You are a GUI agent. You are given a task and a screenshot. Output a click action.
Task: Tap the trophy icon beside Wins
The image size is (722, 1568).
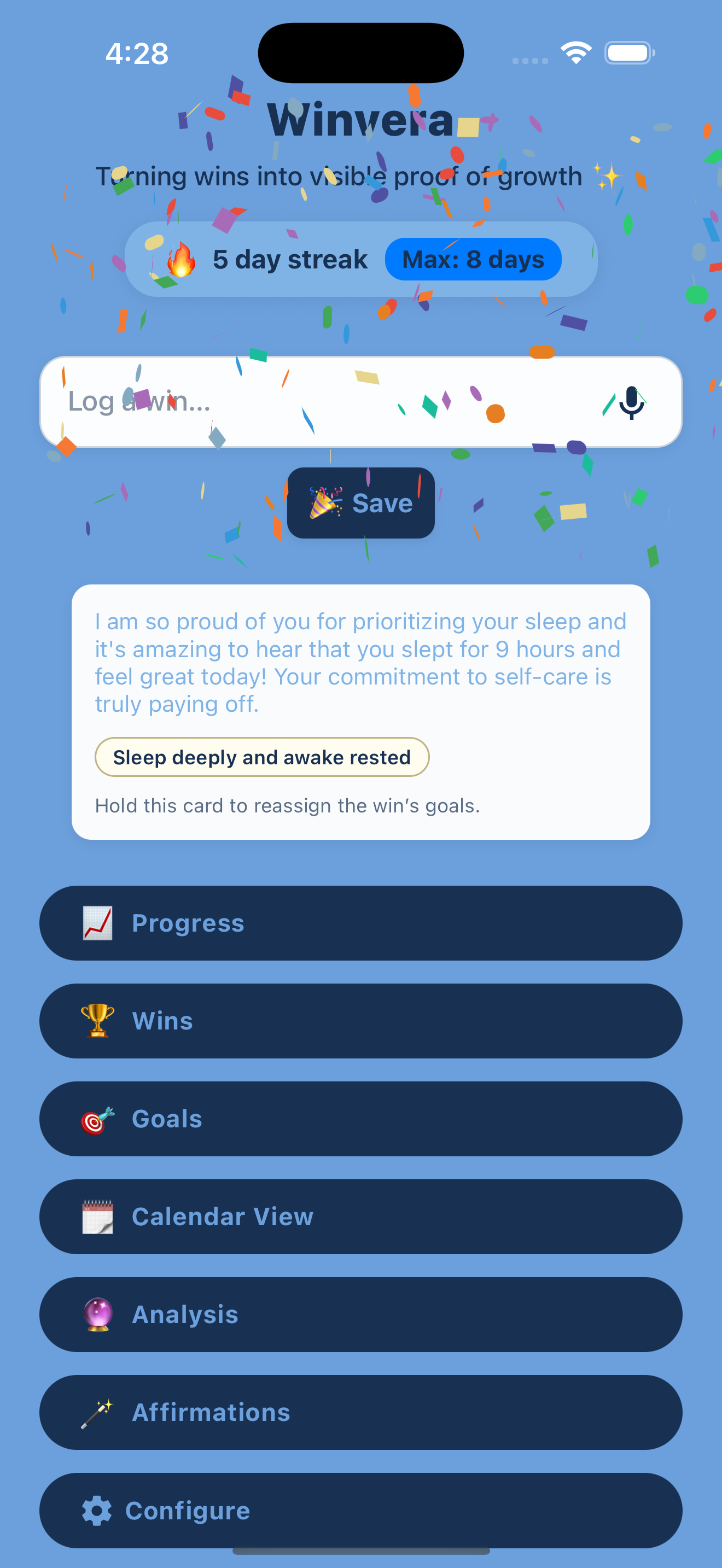(98, 1021)
